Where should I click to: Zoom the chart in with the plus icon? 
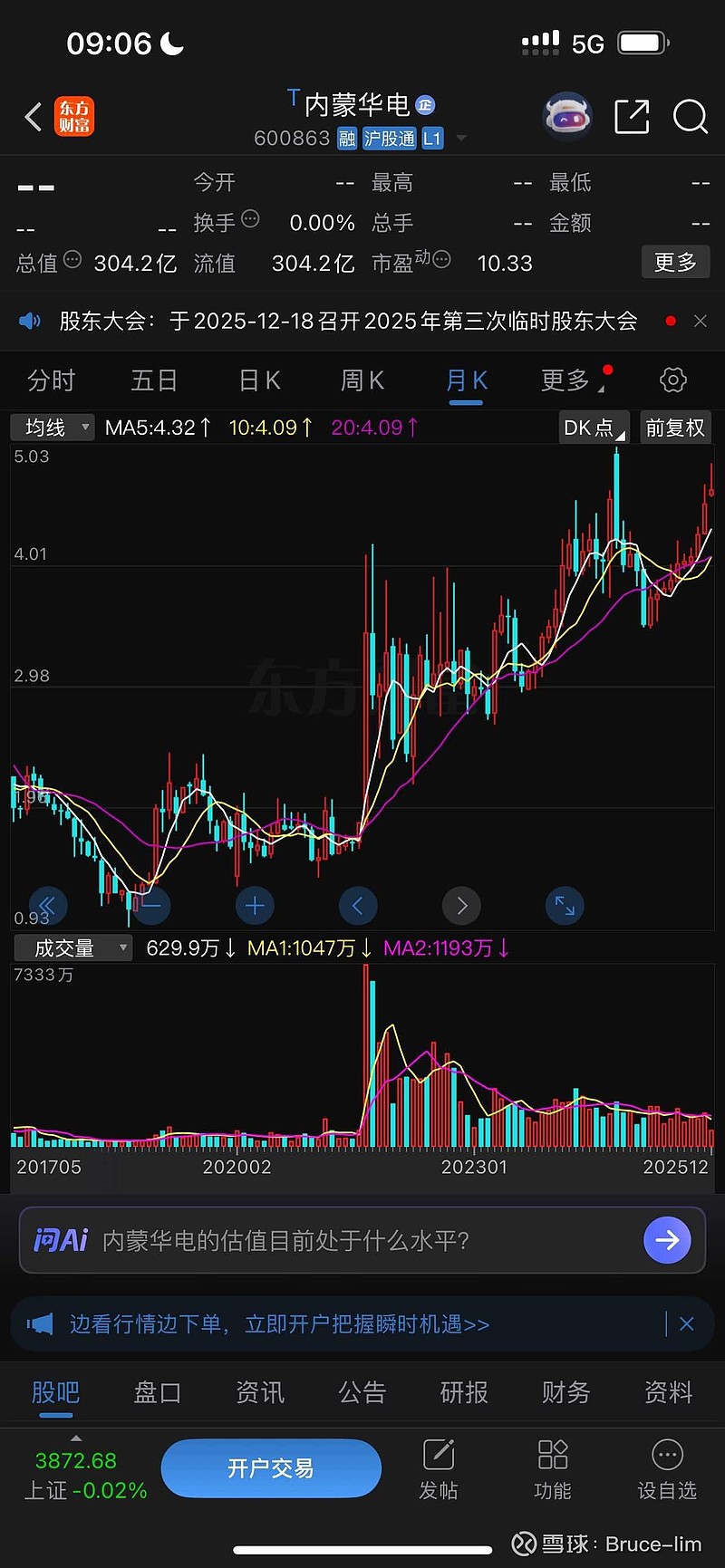pyautogui.click(x=255, y=905)
